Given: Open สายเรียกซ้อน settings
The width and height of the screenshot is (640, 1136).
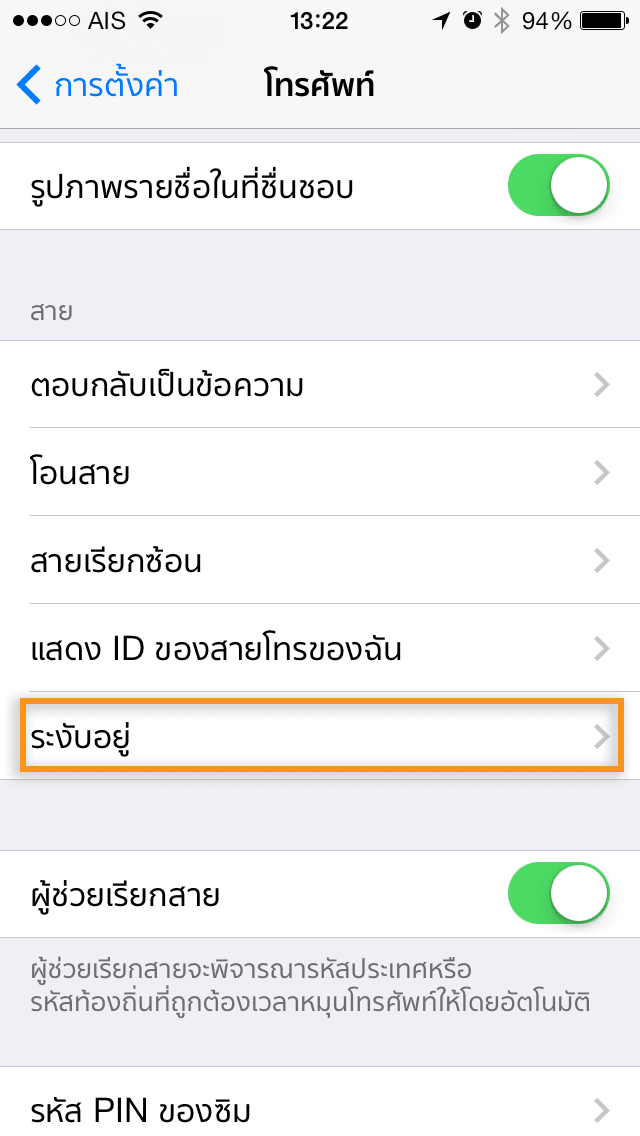Looking at the screenshot, I should (x=320, y=560).
